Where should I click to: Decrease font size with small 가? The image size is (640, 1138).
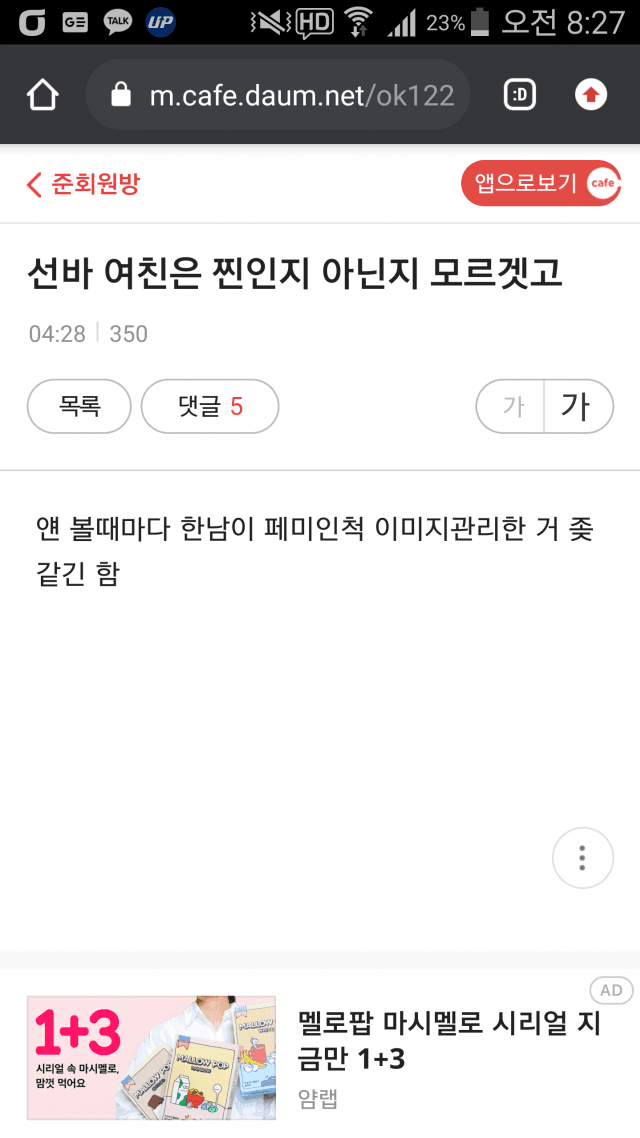pyautogui.click(x=513, y=406)
